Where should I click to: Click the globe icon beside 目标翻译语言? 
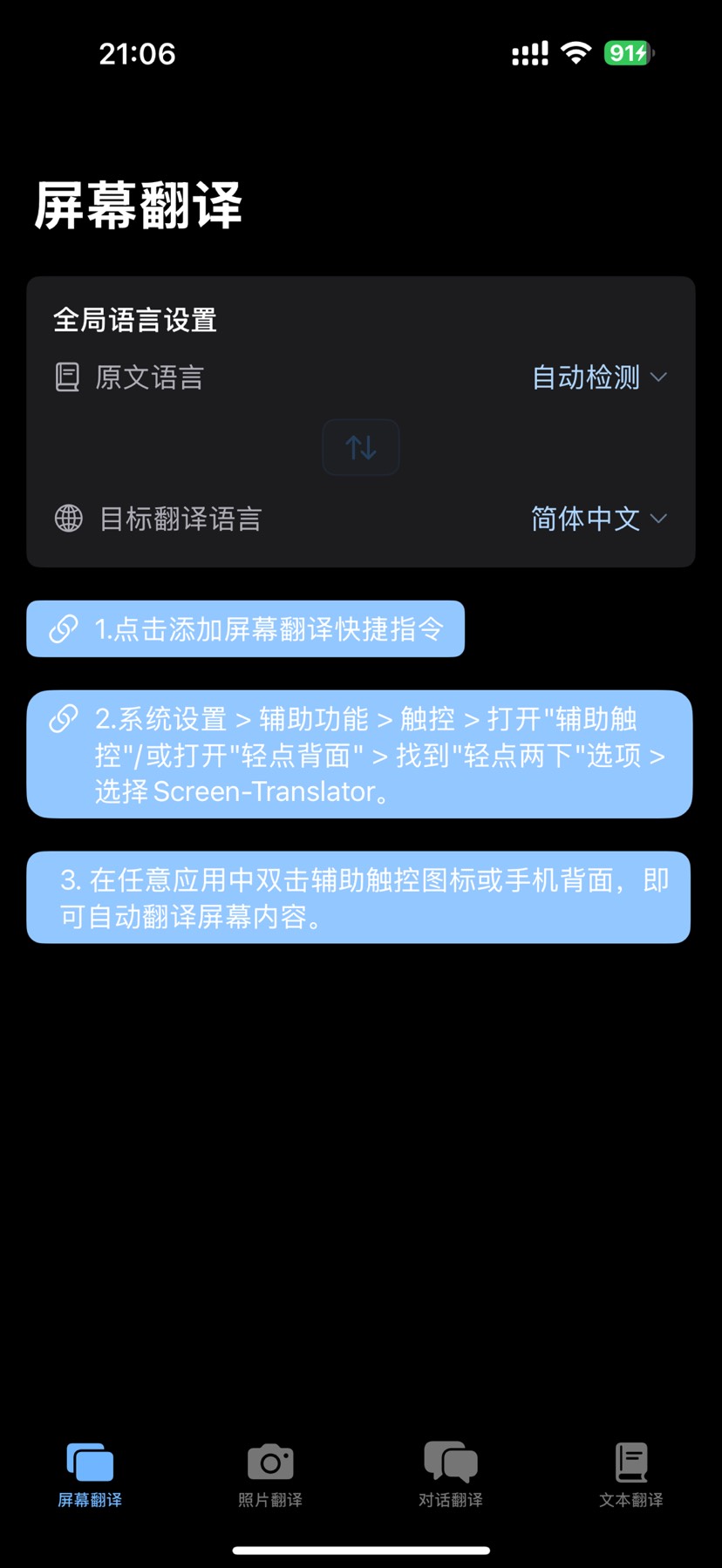point(68,519)
